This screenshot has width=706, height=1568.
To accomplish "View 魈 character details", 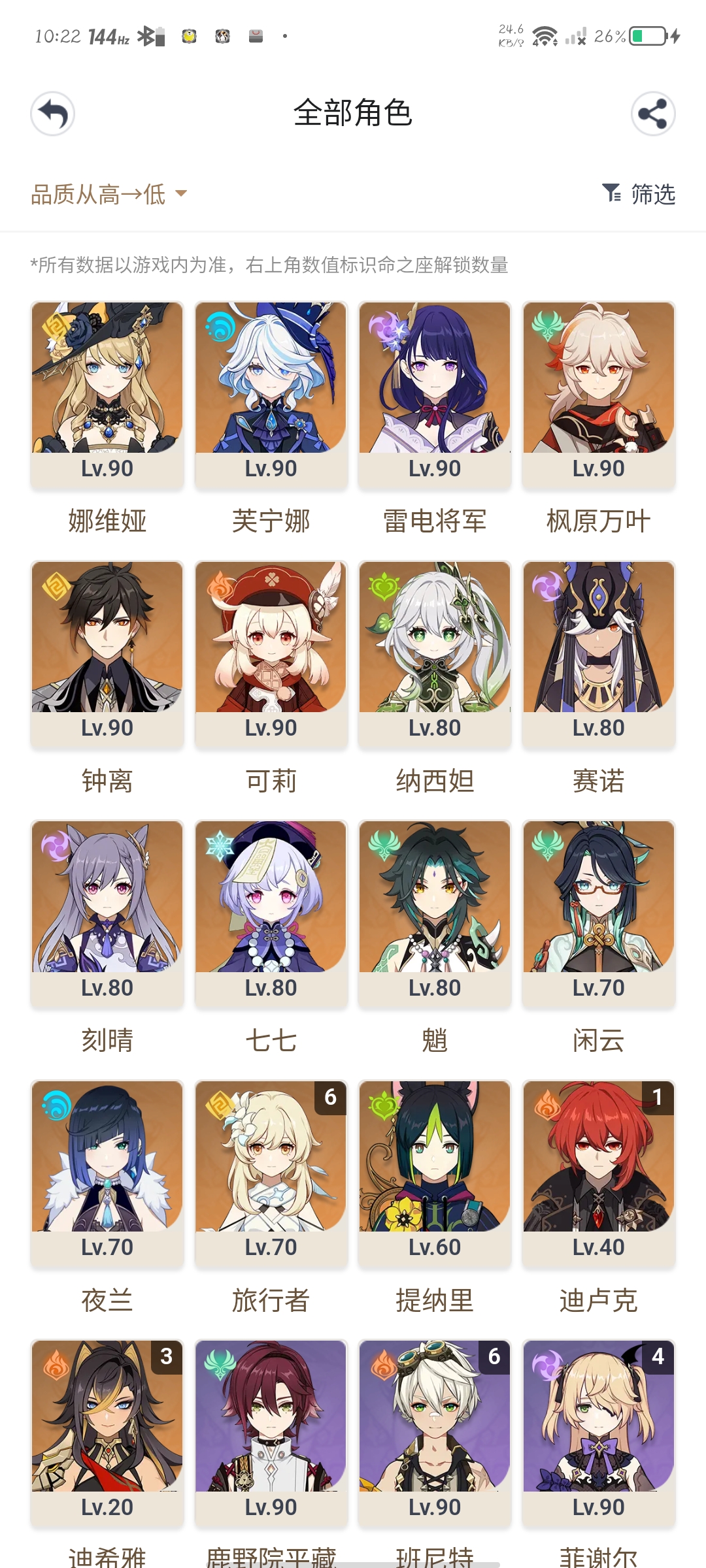I will tap(435, 911).
